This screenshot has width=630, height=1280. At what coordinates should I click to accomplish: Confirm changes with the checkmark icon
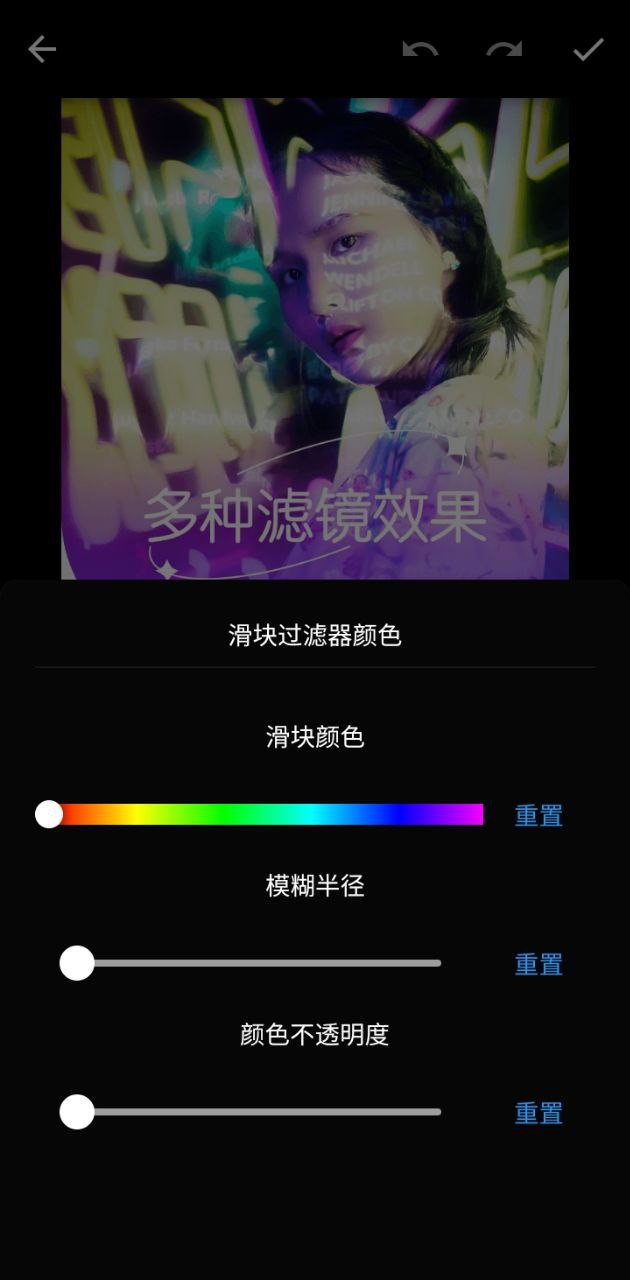(588, 49)
